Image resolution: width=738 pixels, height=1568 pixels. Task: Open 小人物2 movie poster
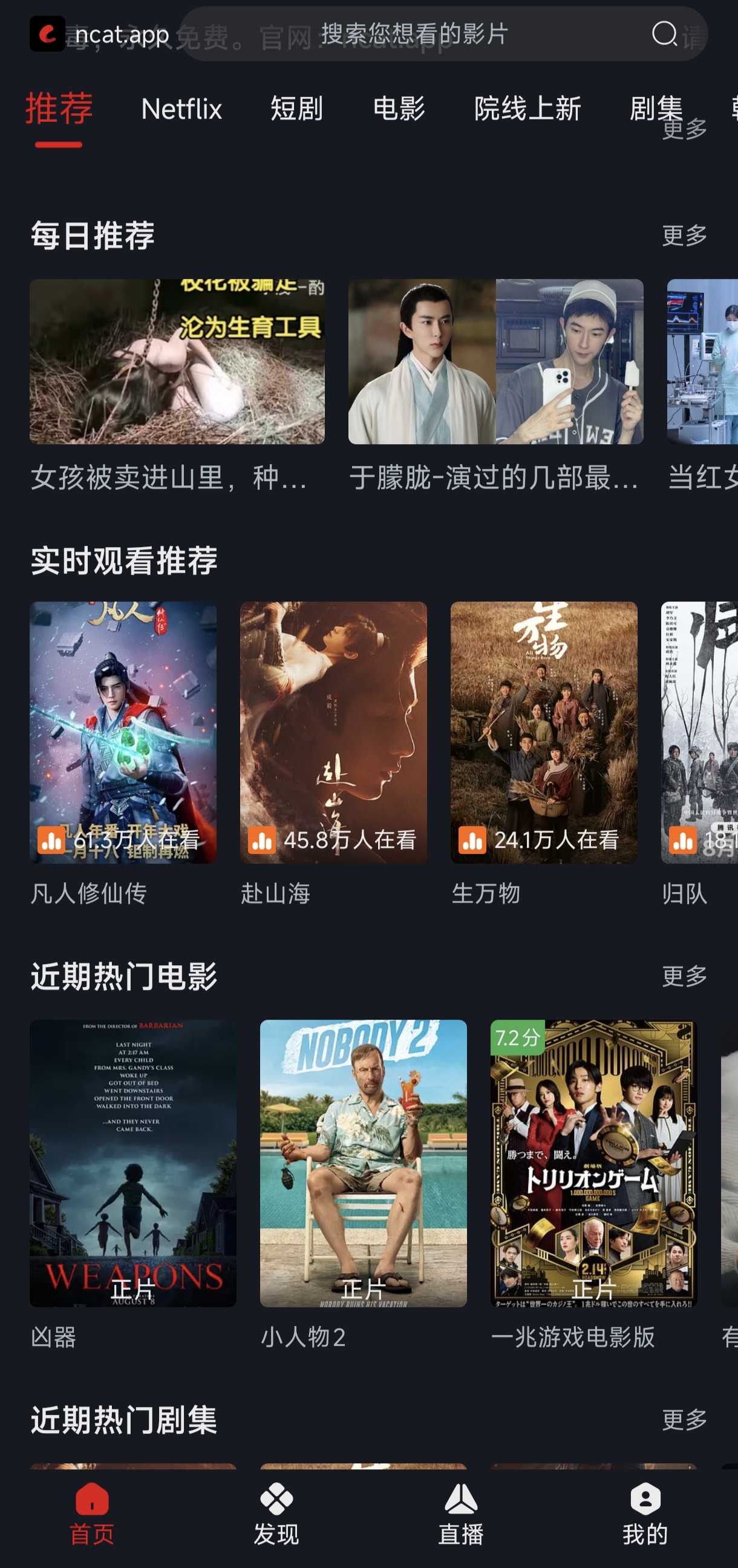tap(363, 1163)
